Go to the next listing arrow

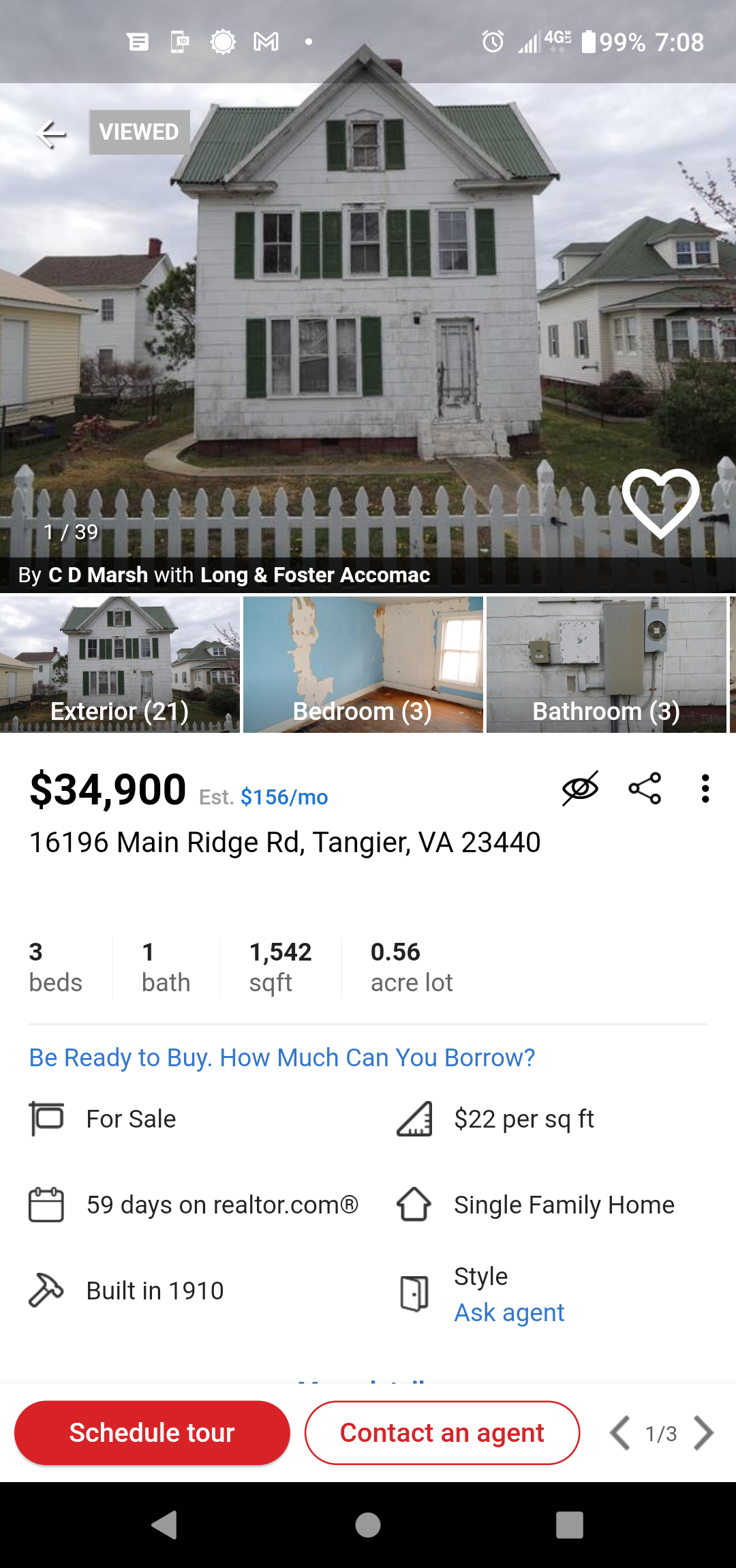tap(703, 1433)
